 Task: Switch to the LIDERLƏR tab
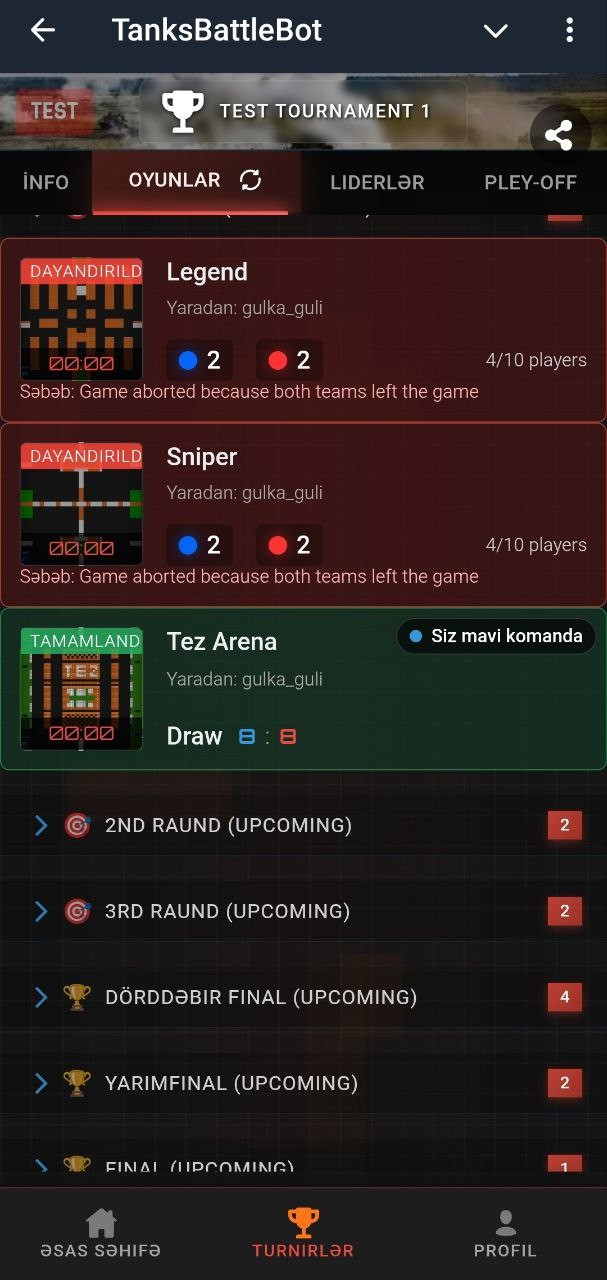coord(377,182)
